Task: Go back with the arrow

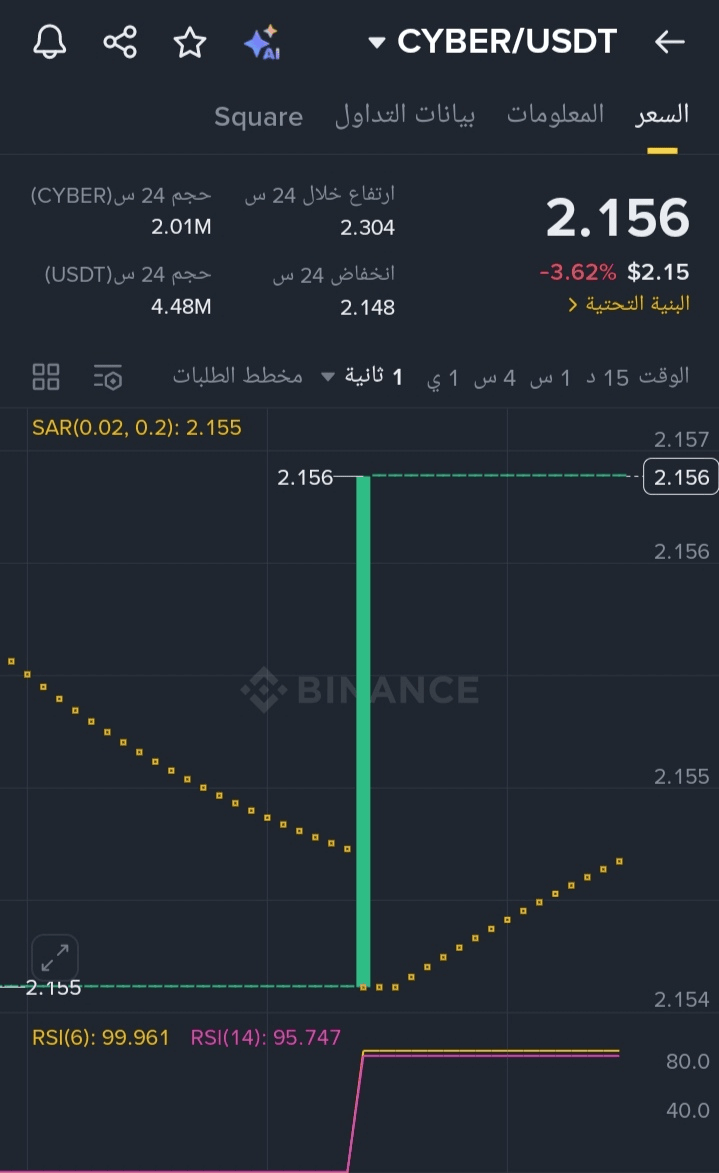Action: [x=670, y=42]
